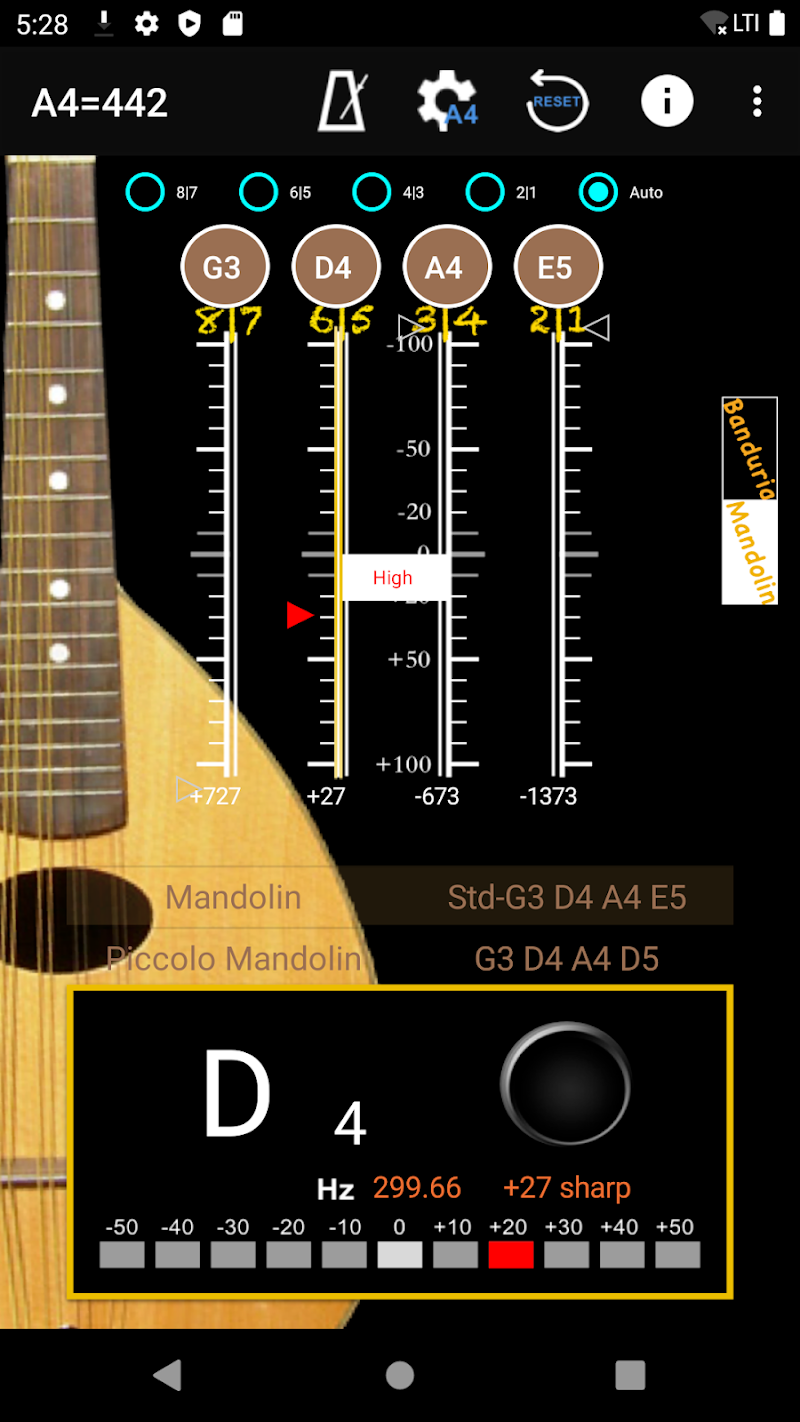Screen dimensions: 800x1422
Task: Select Piccolo Mandolin G3 D4 A4 D5 tuning
Action: pyautogui.click(x=400, y=959)
